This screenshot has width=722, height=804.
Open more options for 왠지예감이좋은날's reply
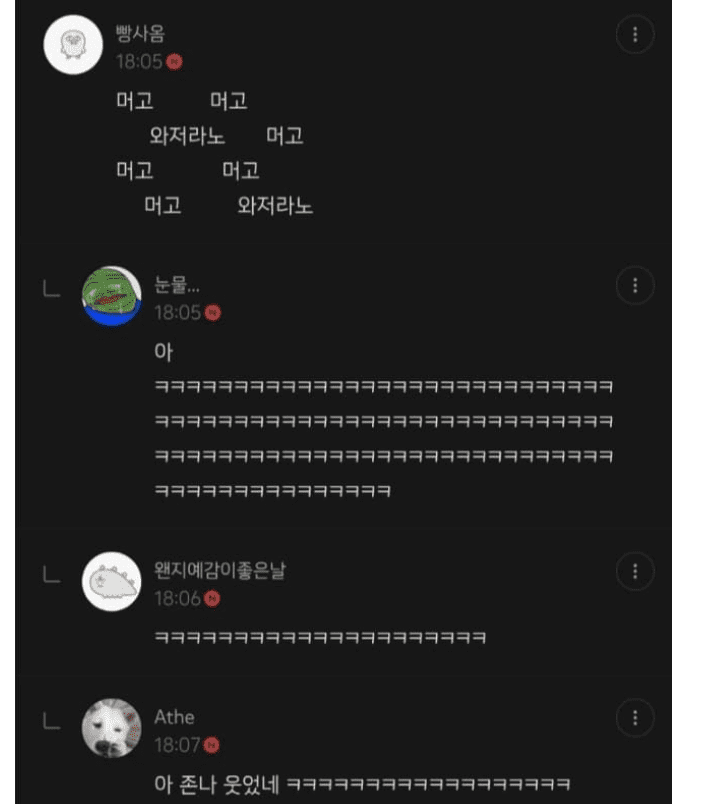click(634, 572)
